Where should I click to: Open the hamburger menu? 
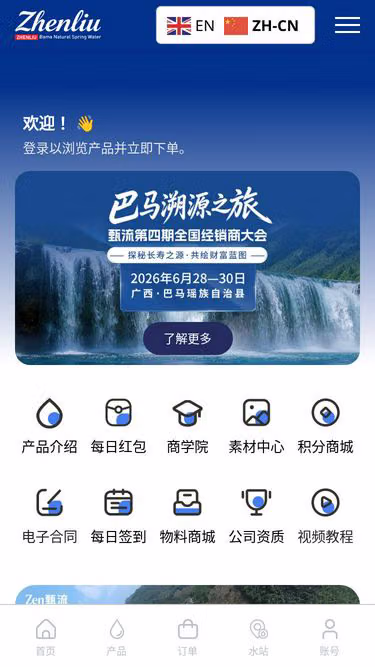347,25
